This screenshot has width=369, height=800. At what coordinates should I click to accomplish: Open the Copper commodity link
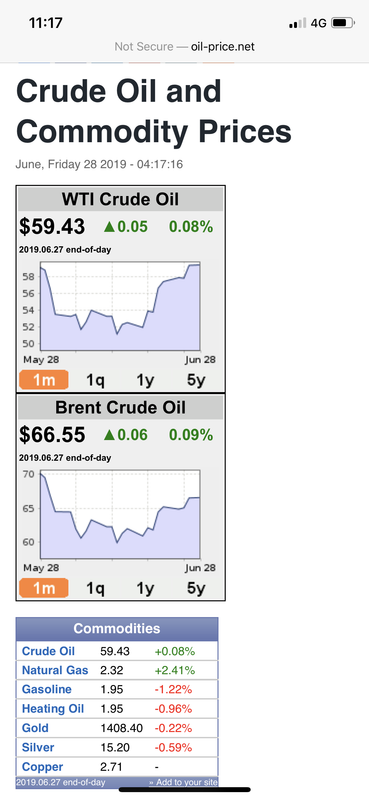42,767
